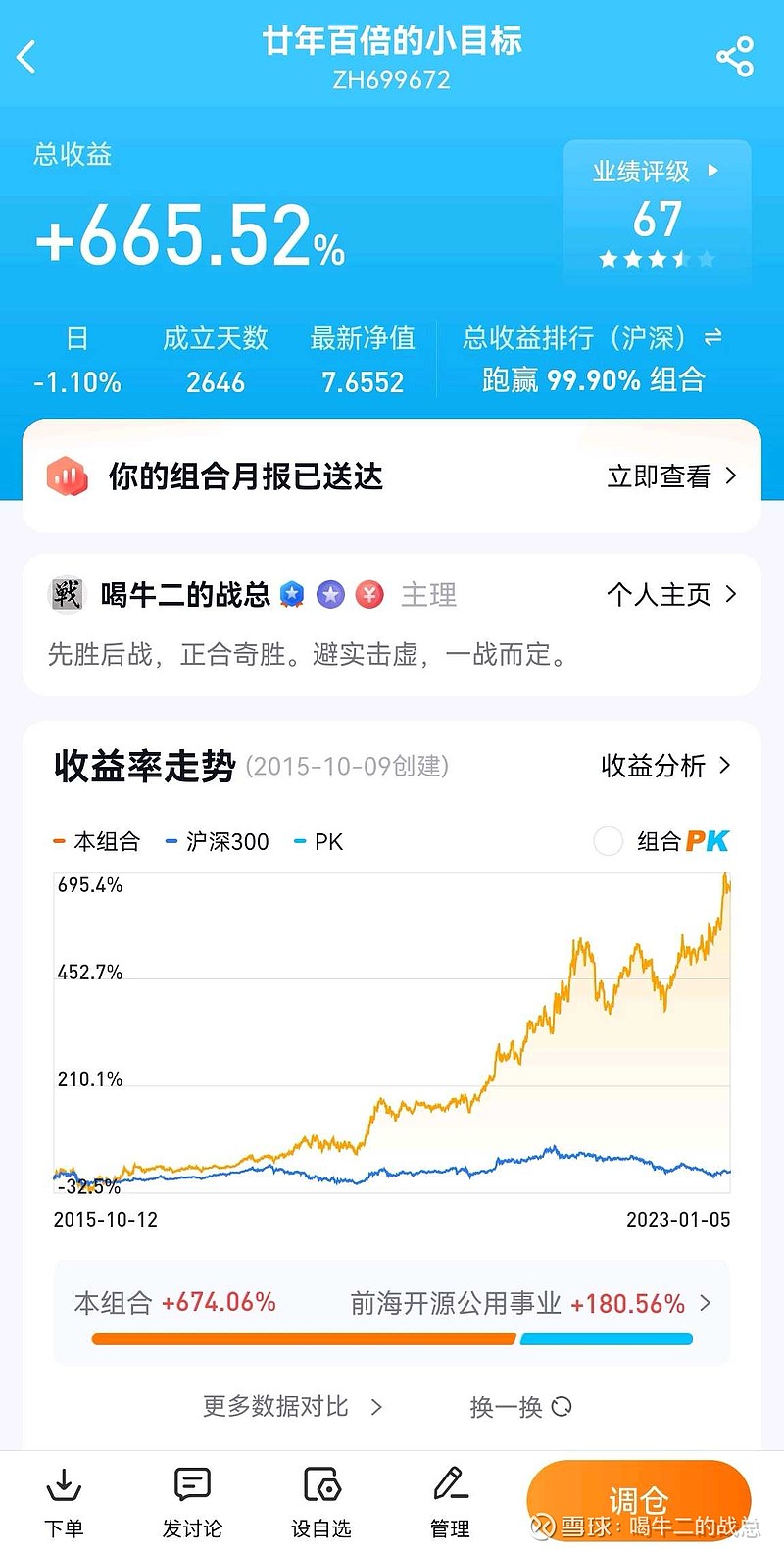
Task: Switch the 总收益排行 ranking market
Action: point(713,338)
